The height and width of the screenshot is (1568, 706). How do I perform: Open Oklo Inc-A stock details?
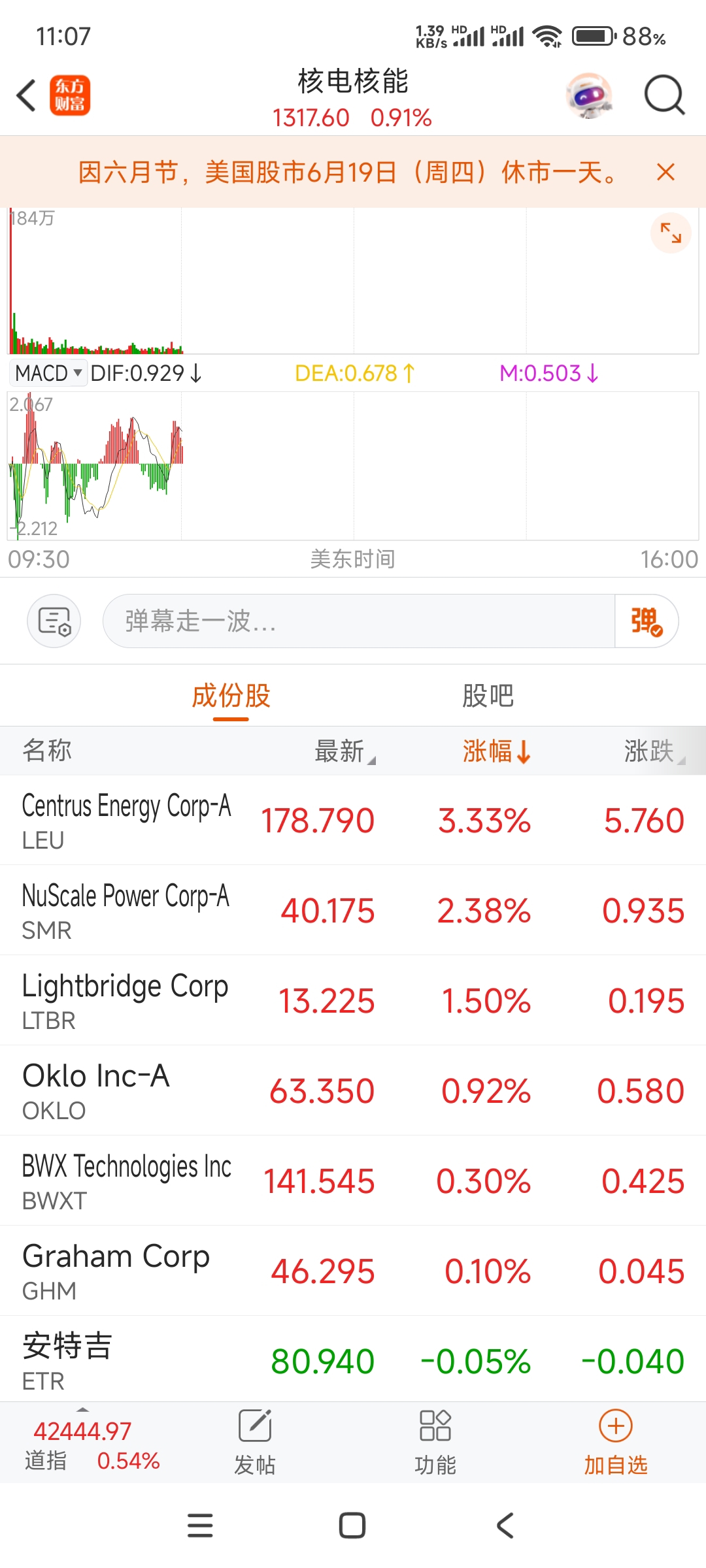pyautogui.click(x=353, y=1091)
